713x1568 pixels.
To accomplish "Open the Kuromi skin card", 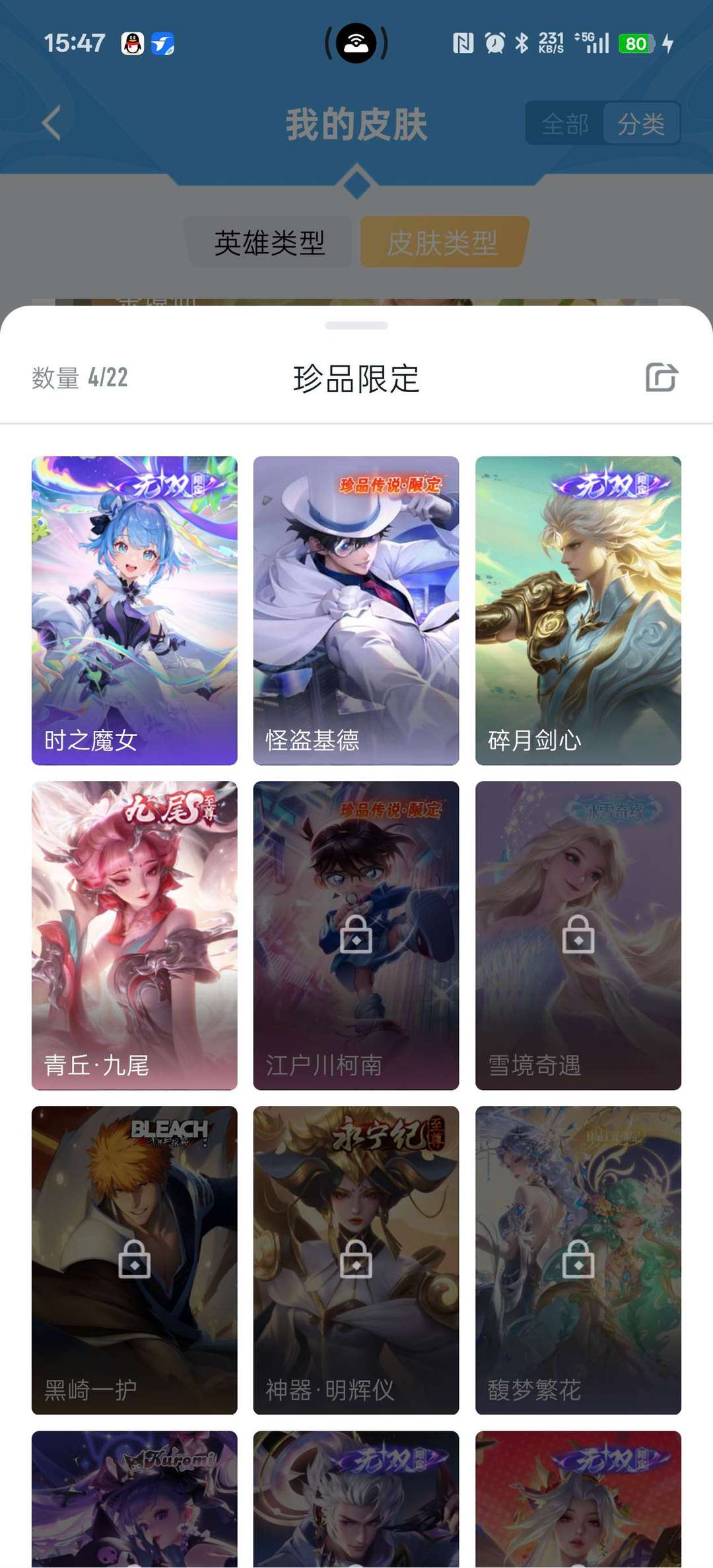I will [x=134, y=1499].
